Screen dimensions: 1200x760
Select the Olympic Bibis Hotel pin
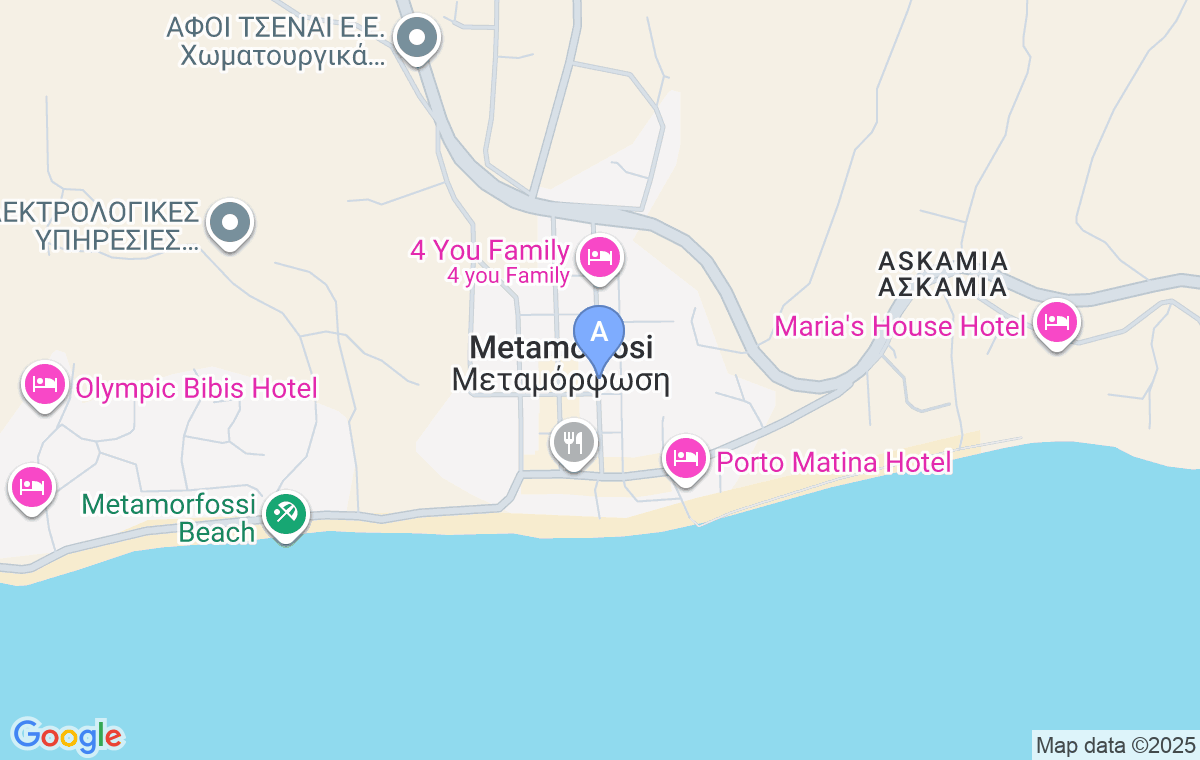click(45, 383)
